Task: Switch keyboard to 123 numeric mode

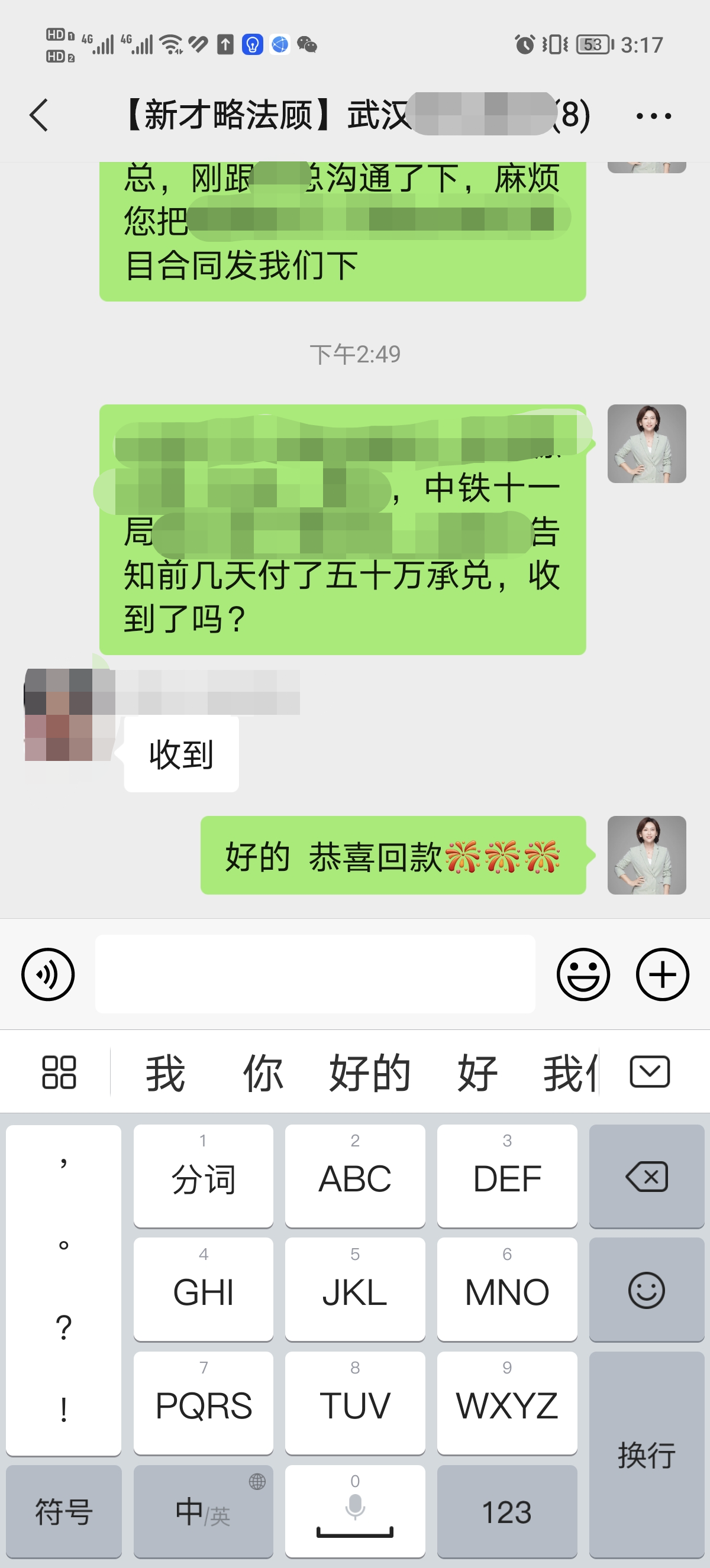Action: [506, 1511]
